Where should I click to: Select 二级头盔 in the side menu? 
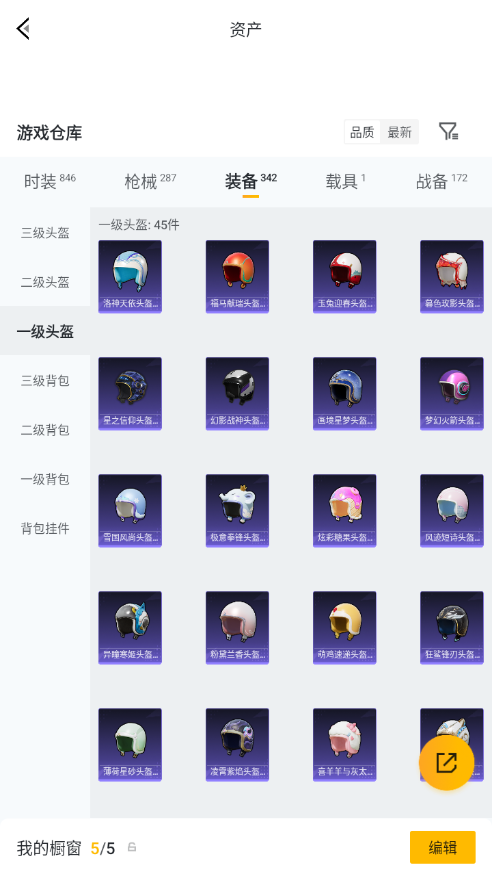[45, 282]
